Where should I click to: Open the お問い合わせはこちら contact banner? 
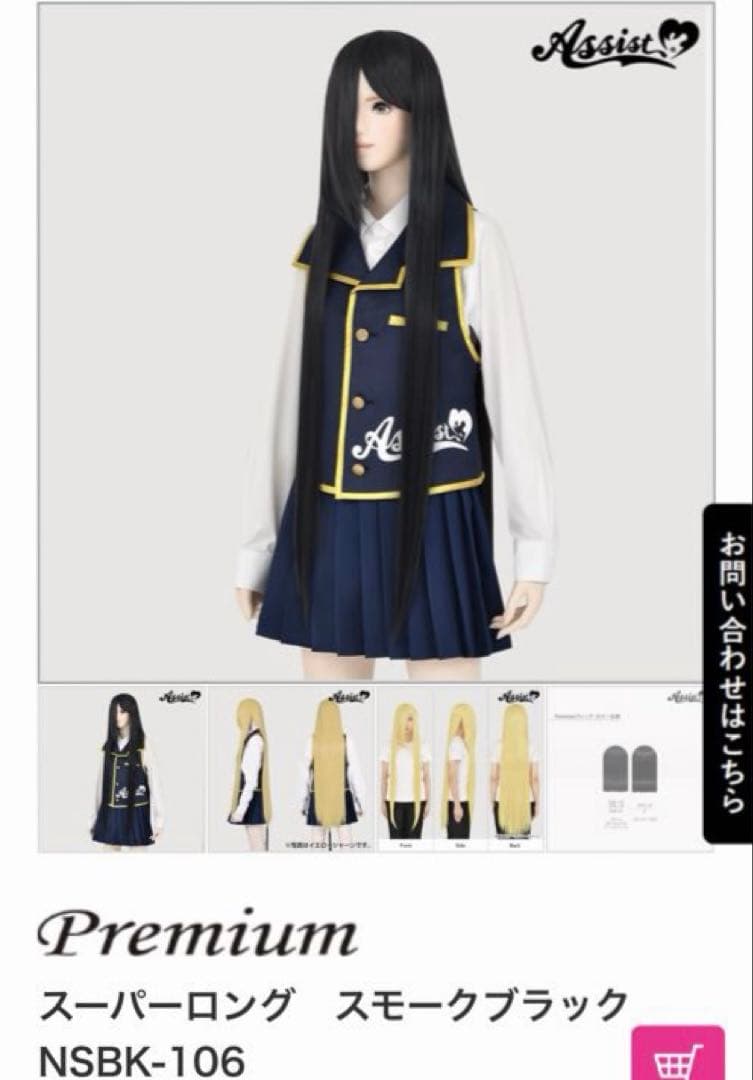click(x=729, y=672)
